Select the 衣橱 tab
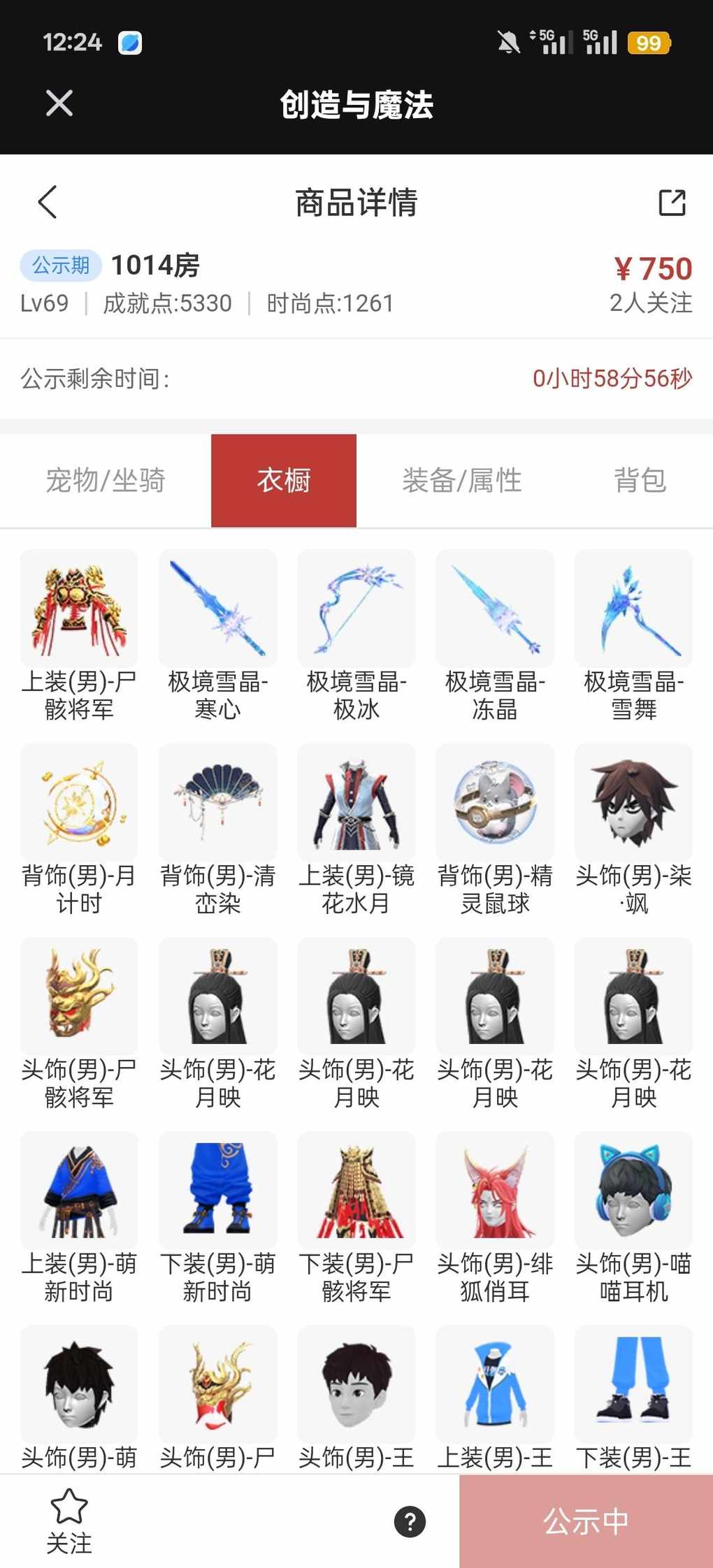This screenshot has width=713, height=1568. pyautogui.click(x=284, y=481)
